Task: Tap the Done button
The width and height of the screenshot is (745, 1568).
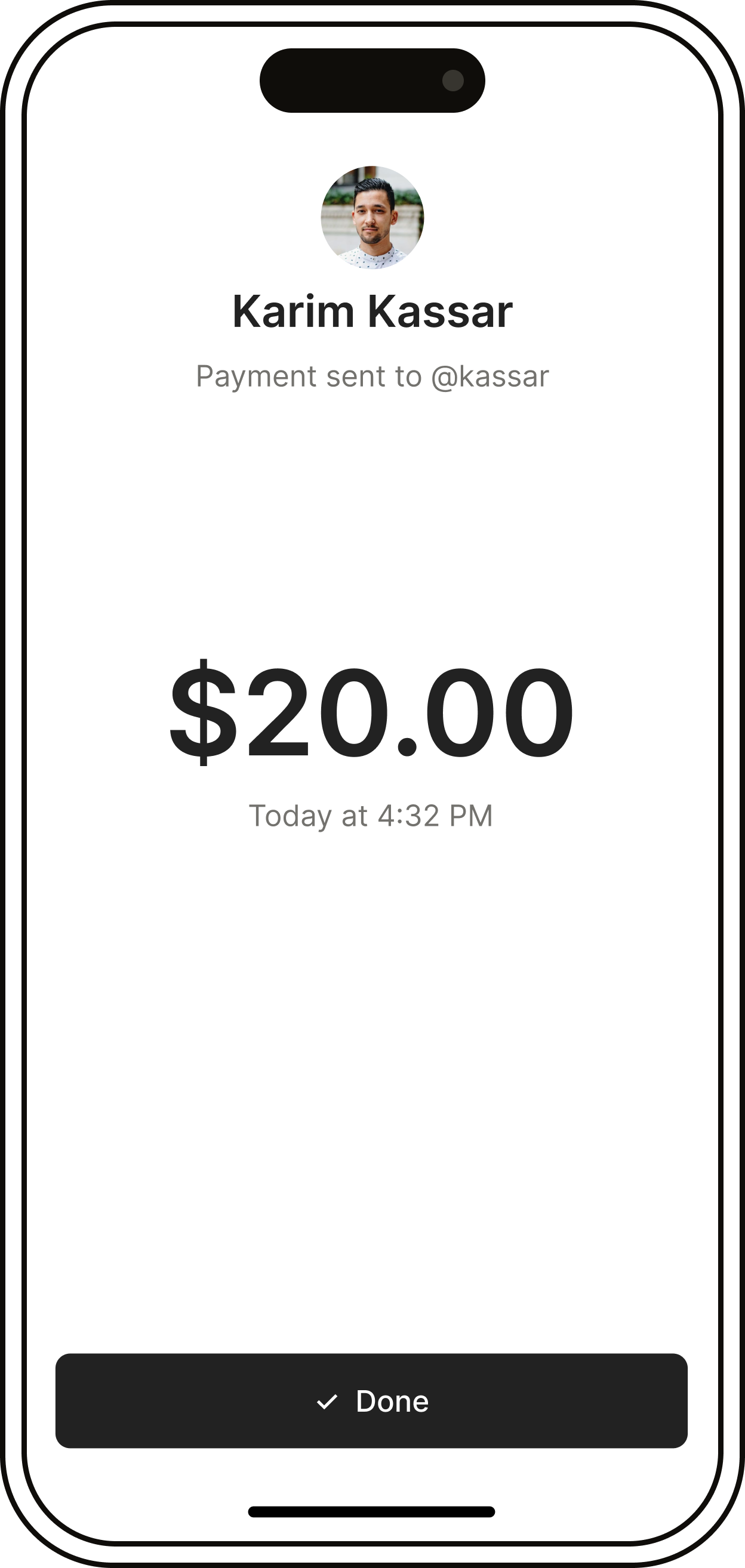Action: (371, 1400)
